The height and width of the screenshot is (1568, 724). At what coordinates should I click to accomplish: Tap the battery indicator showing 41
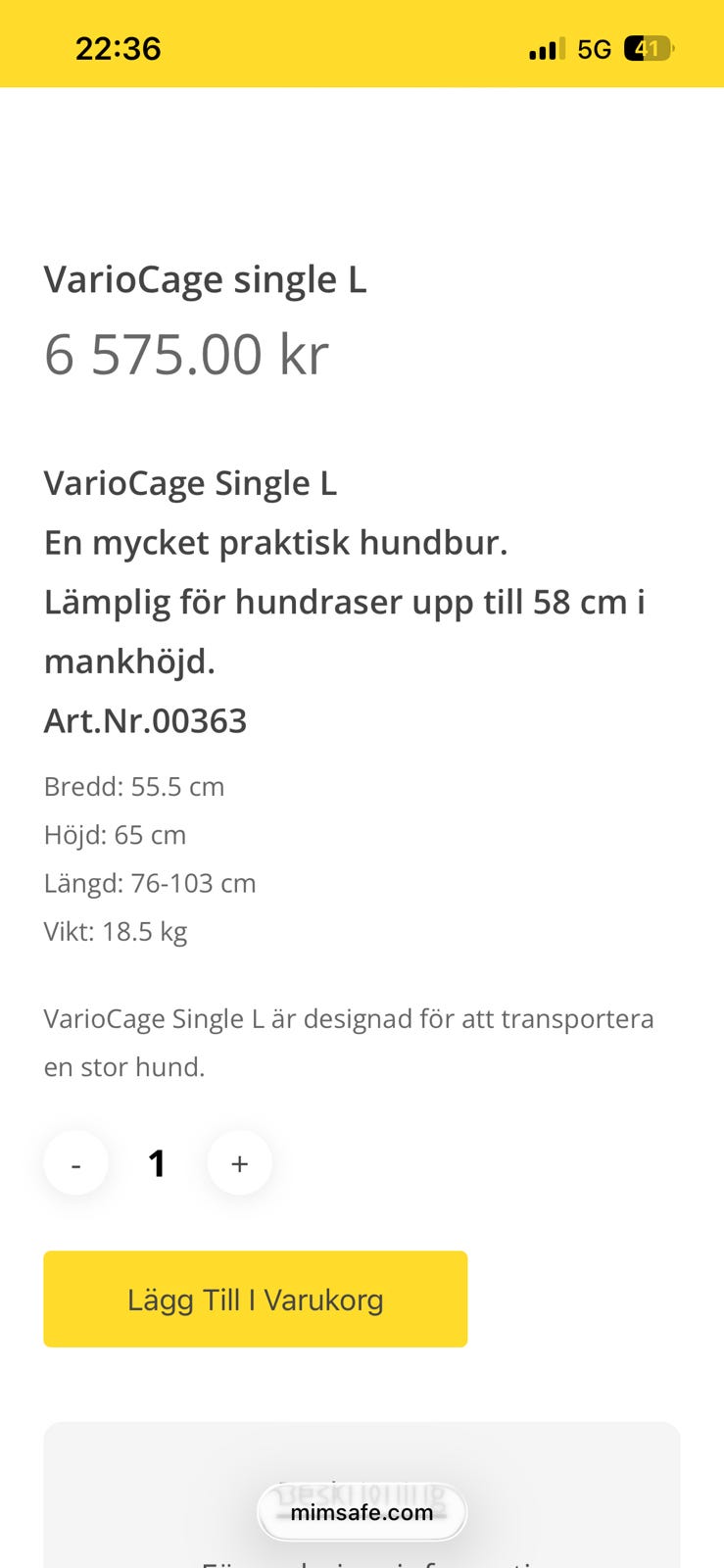coord(649,47)
